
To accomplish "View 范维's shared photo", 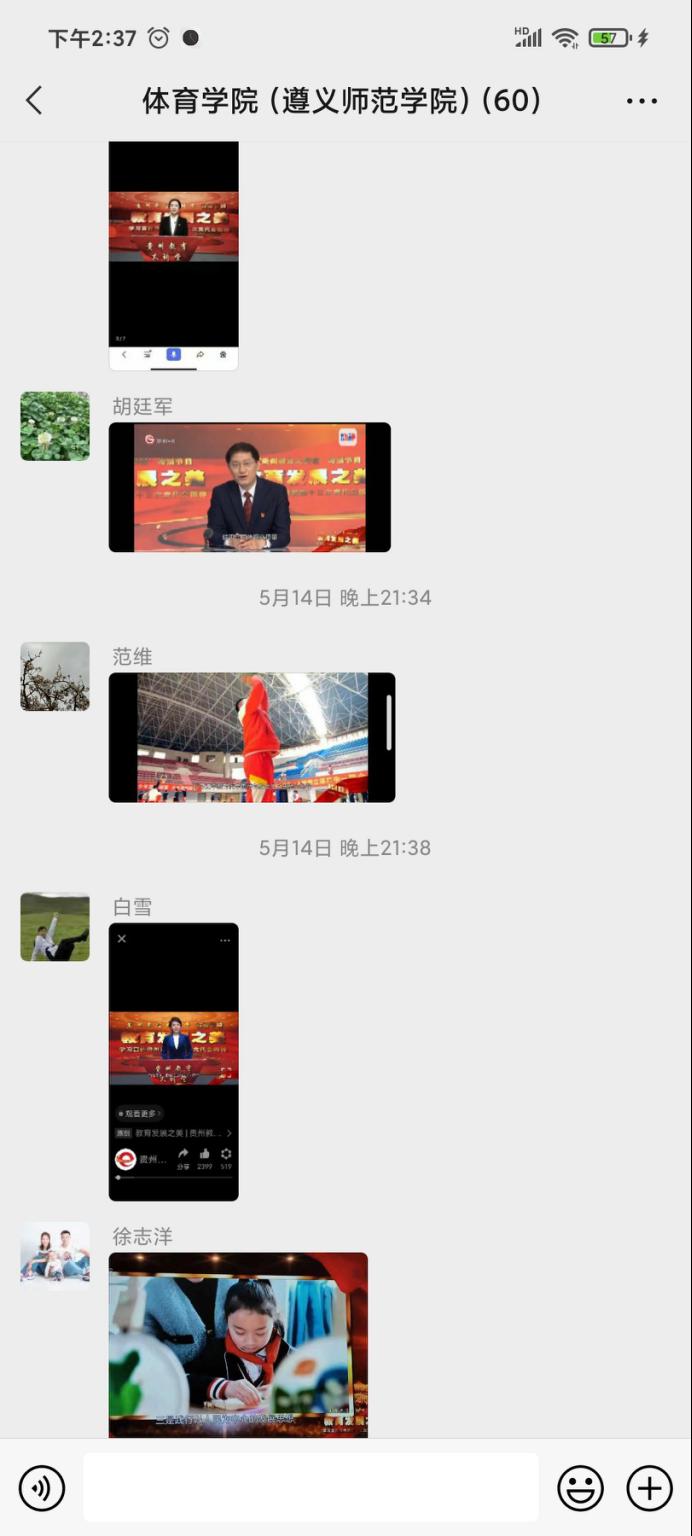I will pos(251,737).
